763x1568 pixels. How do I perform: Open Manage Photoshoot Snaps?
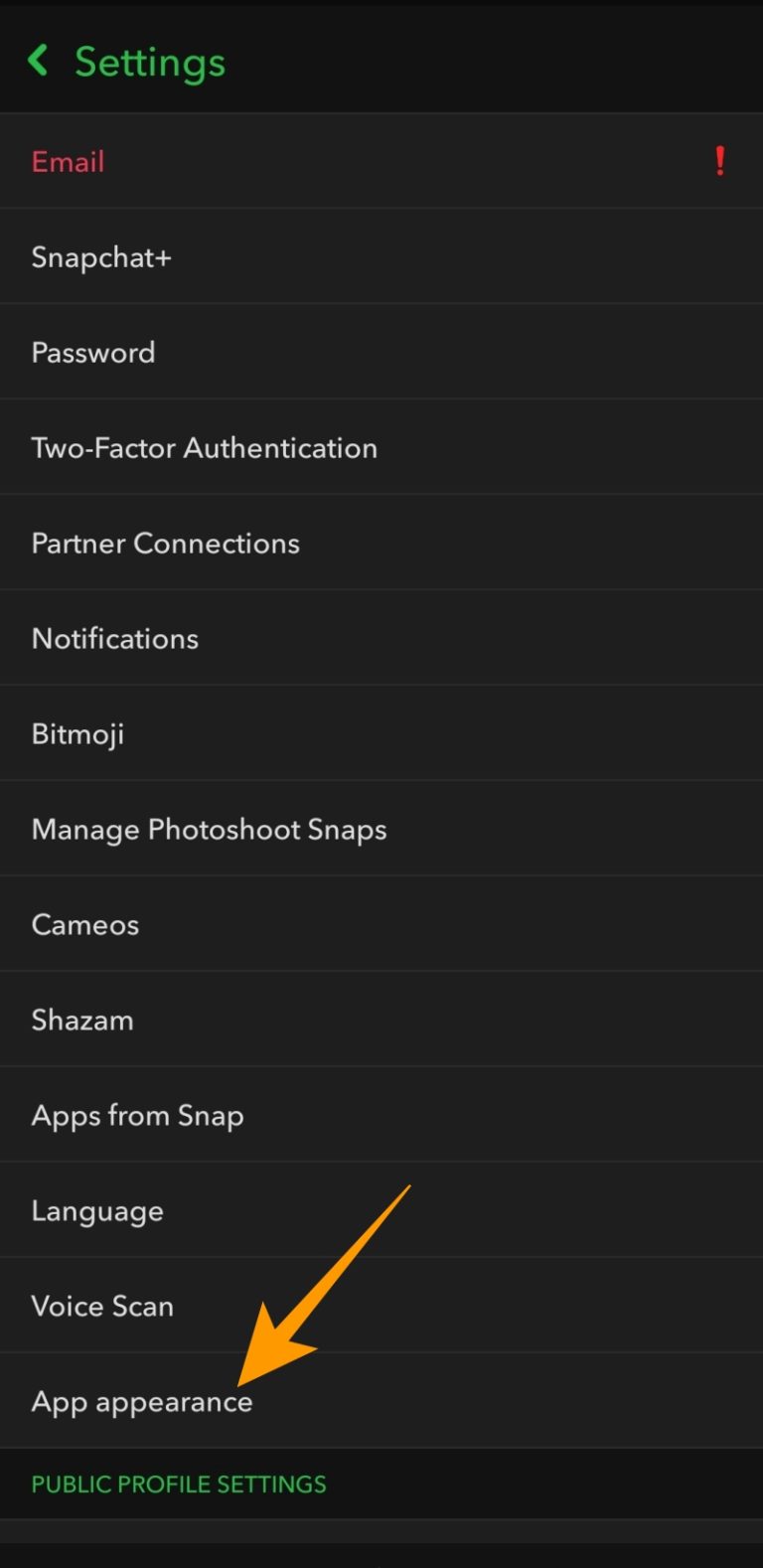click(x=209, y=829)
